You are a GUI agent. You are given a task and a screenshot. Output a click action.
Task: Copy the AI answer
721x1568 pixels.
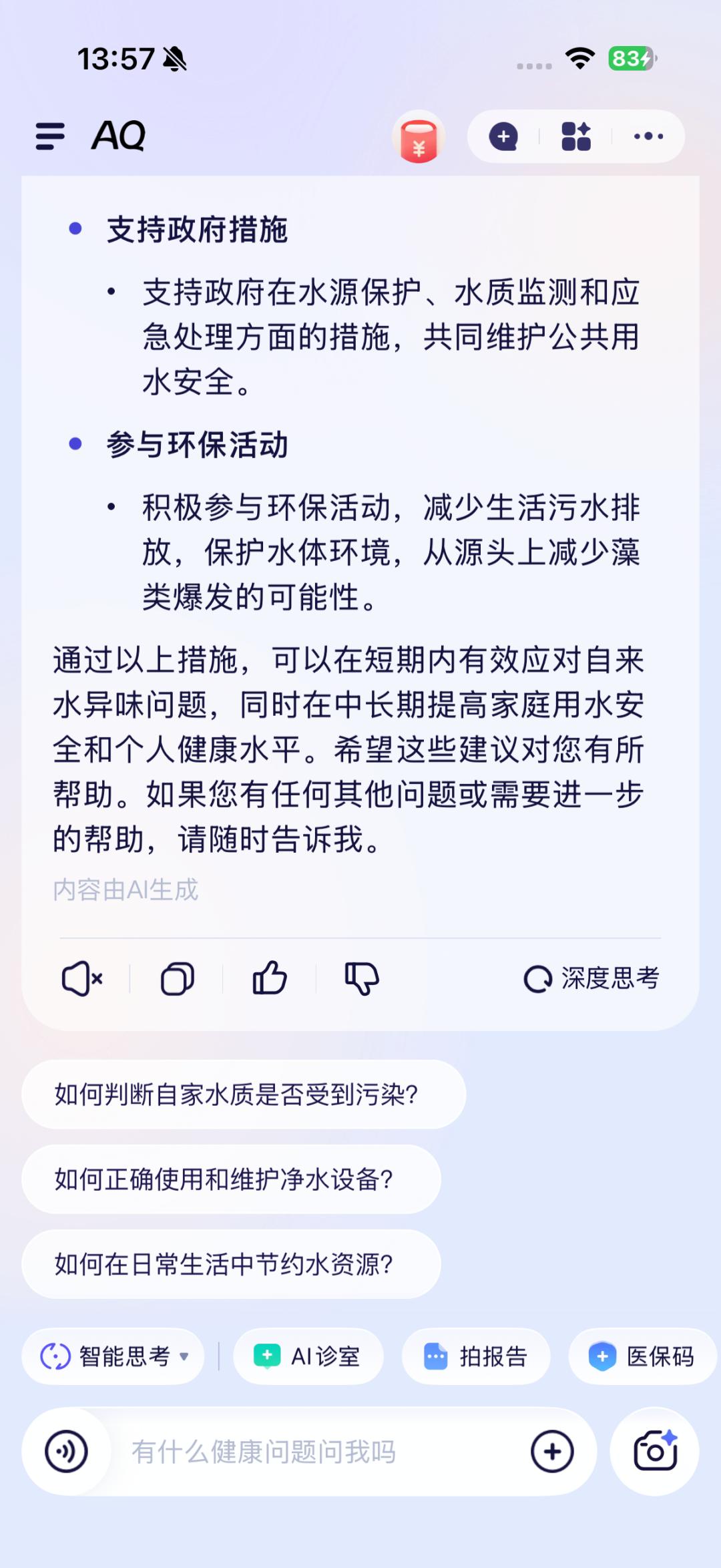[x=177, y=980]
